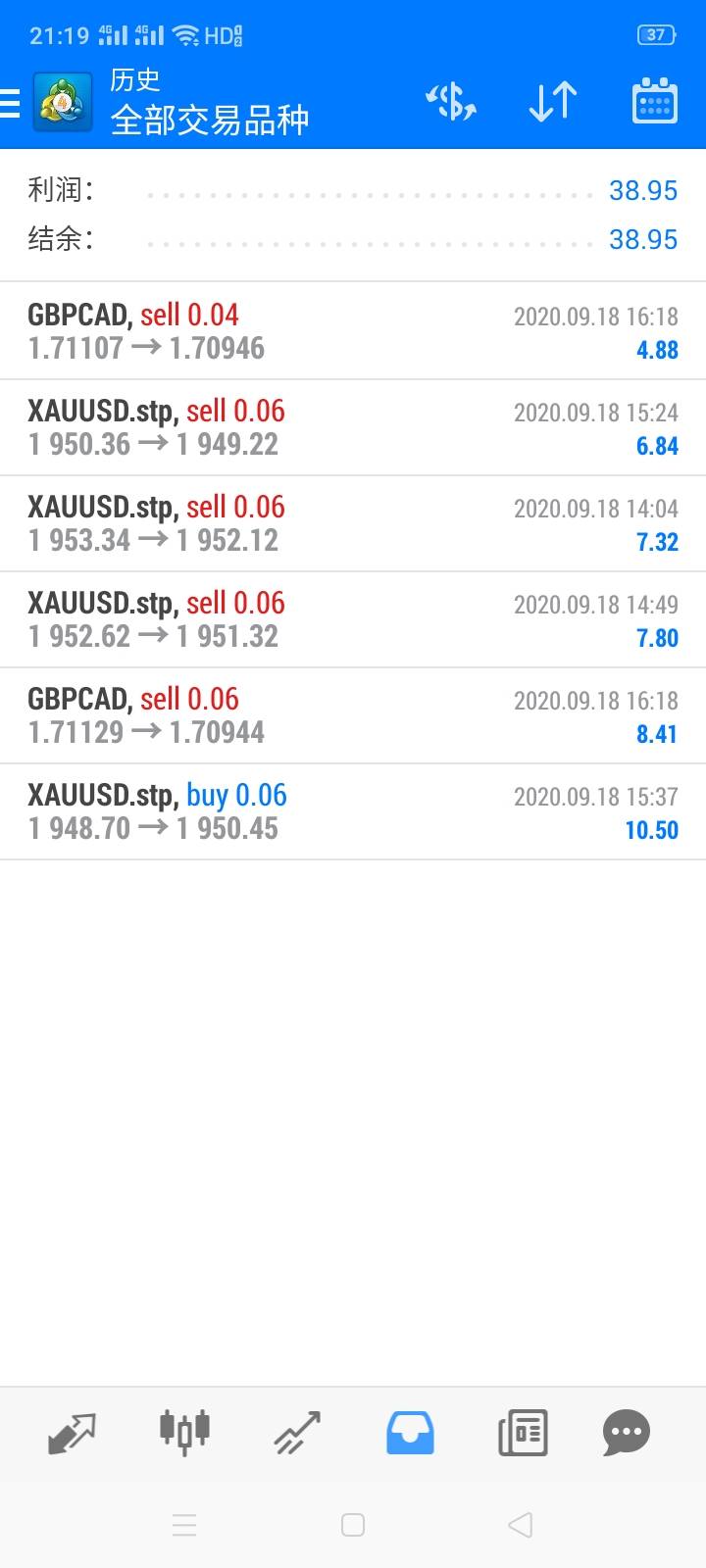Image resolution: width=706 pixels, height=1568 pixels.
Task: Go back with the system back button
Action: [x=521, y=1525]
